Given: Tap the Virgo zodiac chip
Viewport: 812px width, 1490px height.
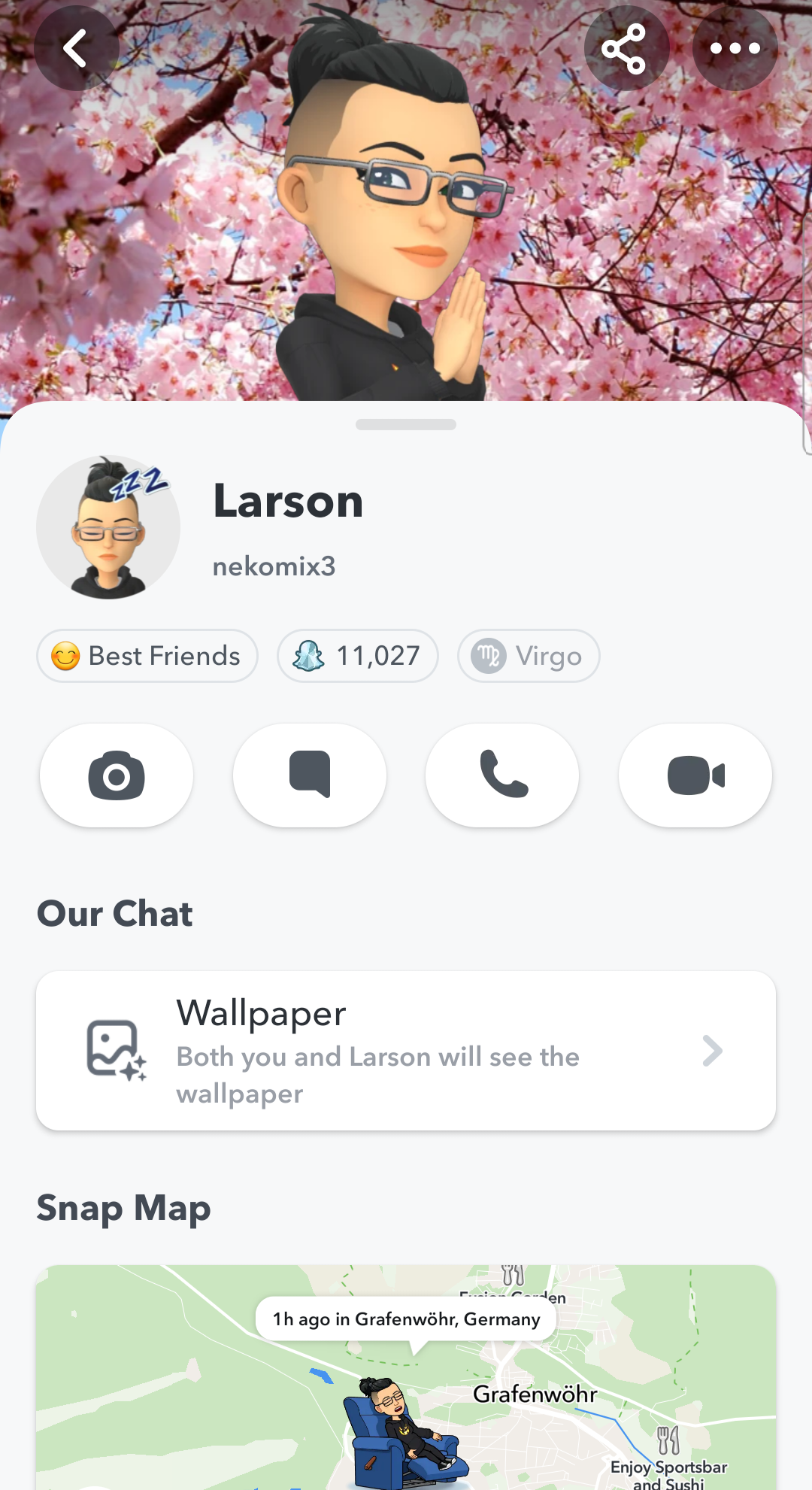Looking at the screenshot, I should (528, 656).
